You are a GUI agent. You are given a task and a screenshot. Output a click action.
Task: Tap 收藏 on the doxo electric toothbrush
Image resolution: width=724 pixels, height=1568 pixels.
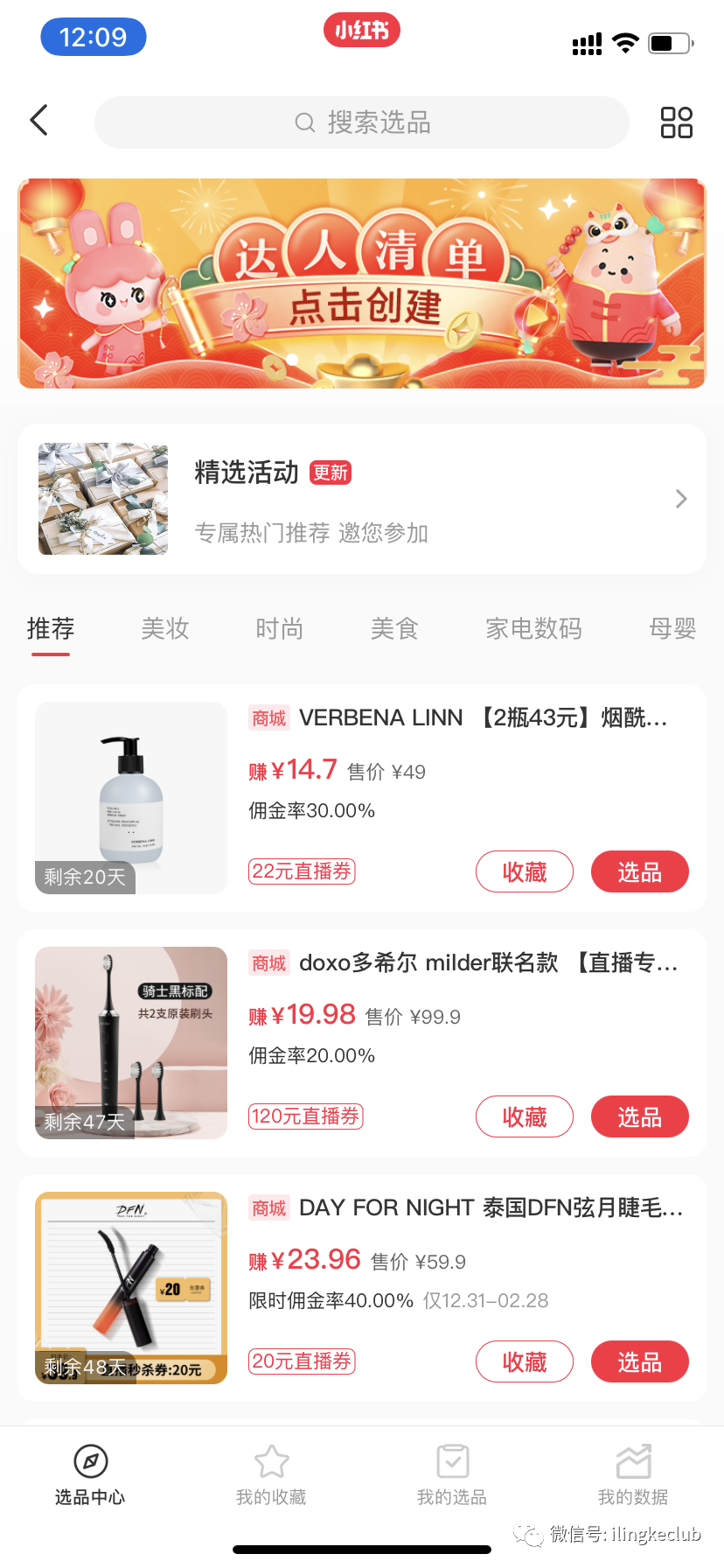[x=524, y=1116]
